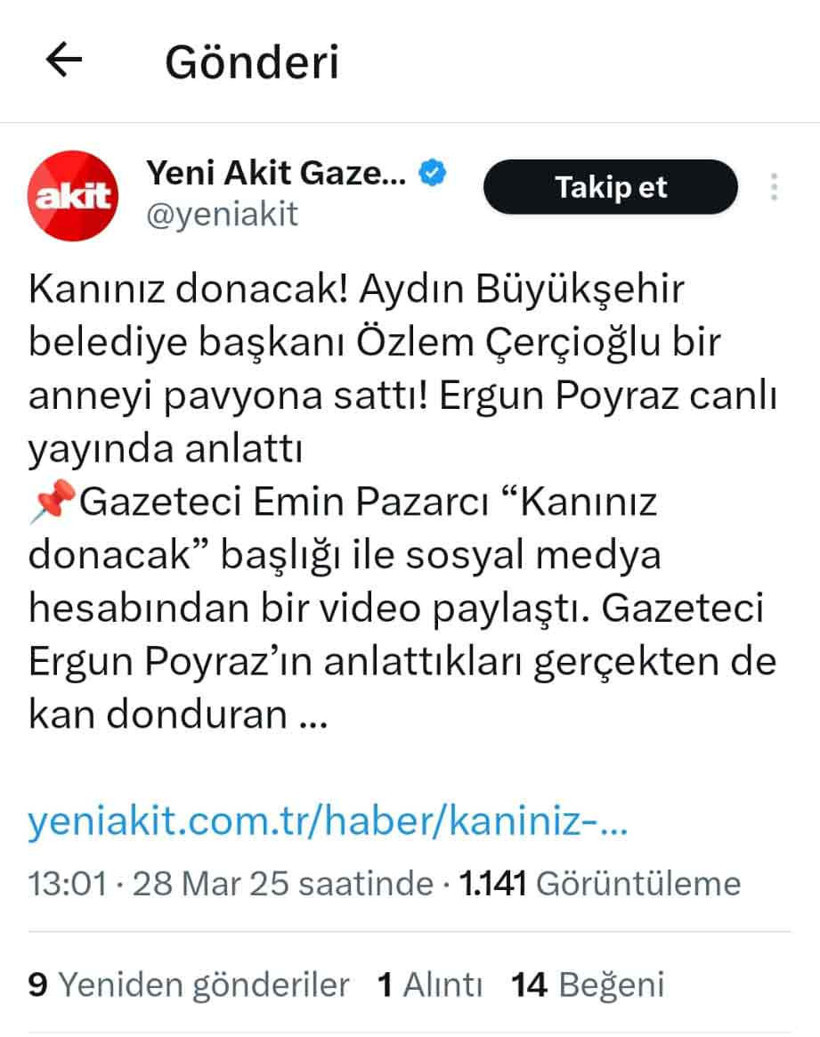Follow the account with Takip et

(x=611, y=187)
